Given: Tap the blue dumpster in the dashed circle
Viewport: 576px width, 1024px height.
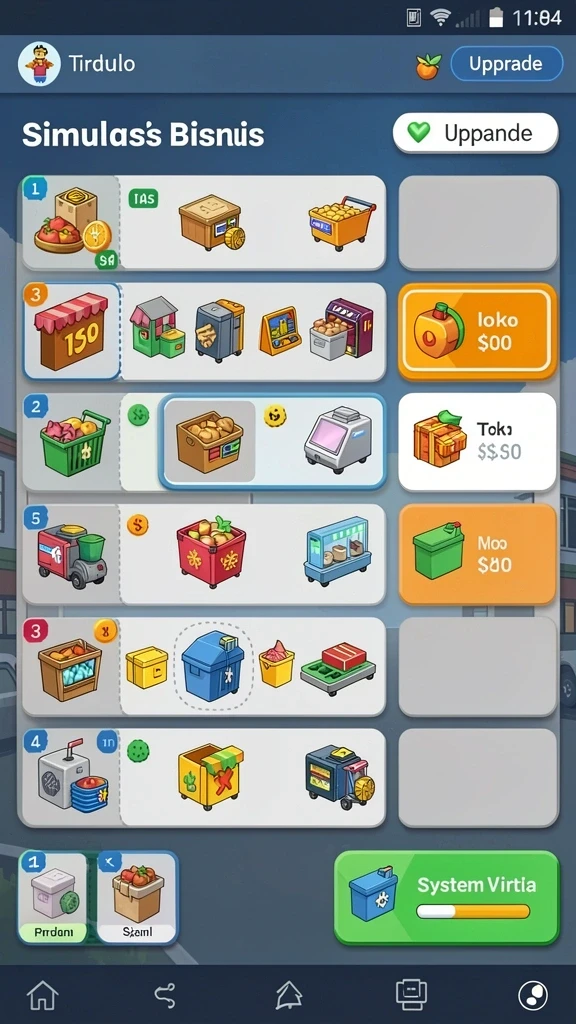Looking at the screenshot, I should click(x=212, y=667).
